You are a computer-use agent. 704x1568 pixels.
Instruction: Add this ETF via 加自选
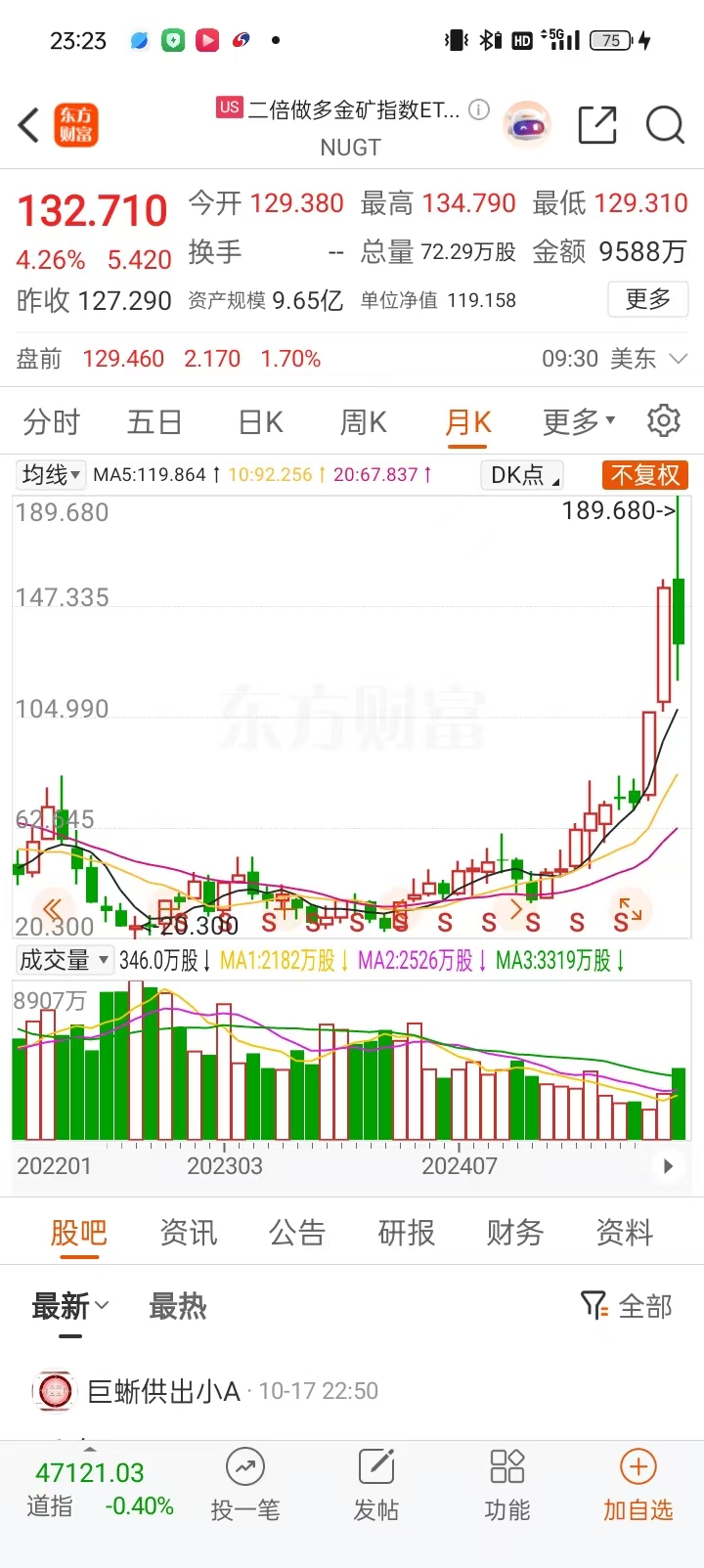[x=638, y=1486]
